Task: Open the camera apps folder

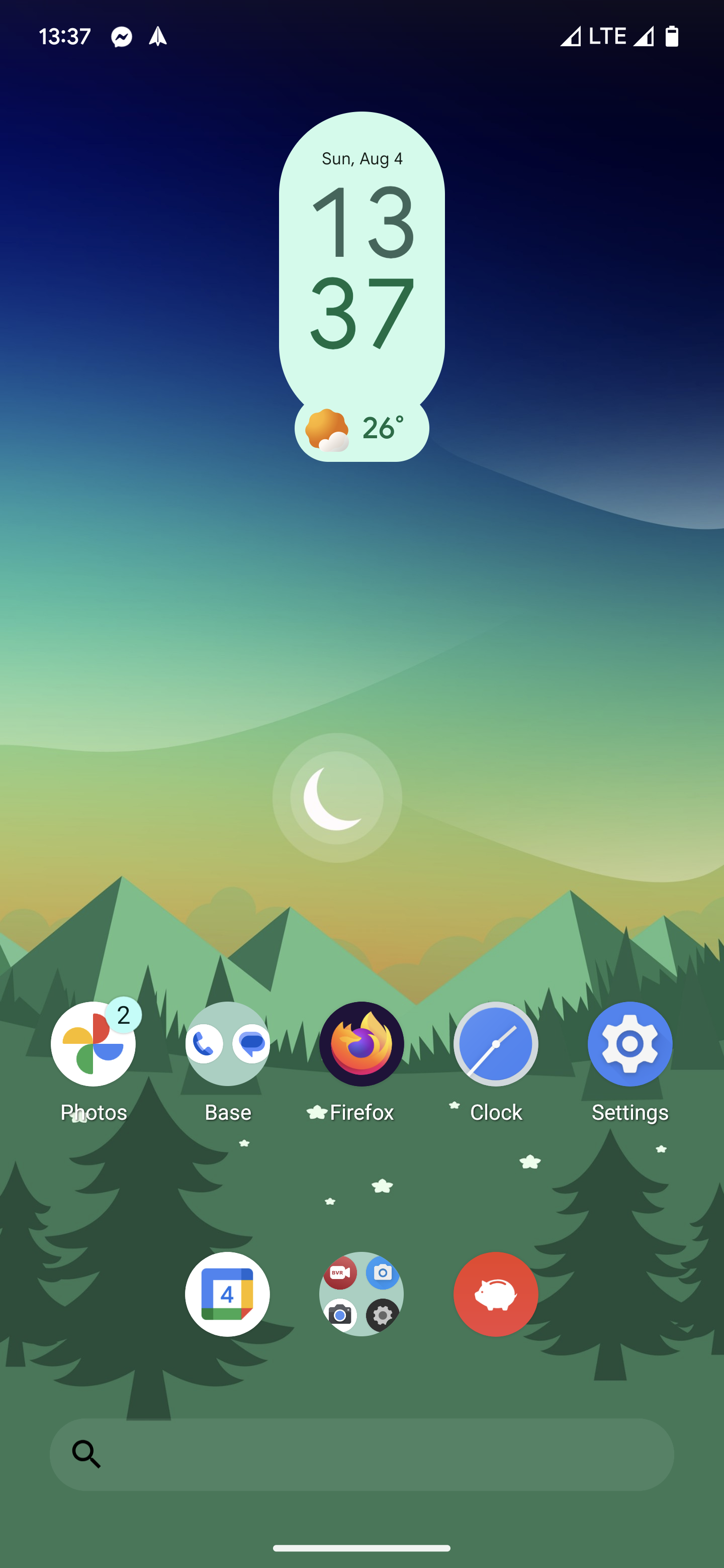Action: [x=361, y=1294]
